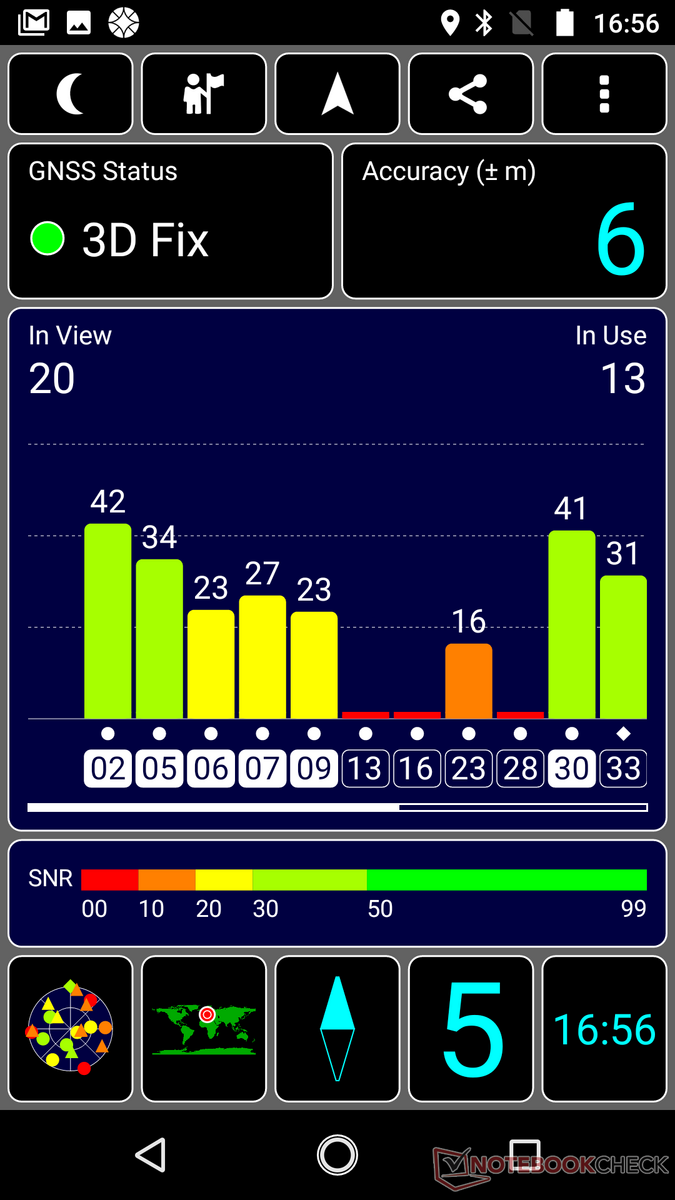Open the three-dot overflow menu
Screen dimensions: 675x1200
pyautogui.click(x=604, y=94)
